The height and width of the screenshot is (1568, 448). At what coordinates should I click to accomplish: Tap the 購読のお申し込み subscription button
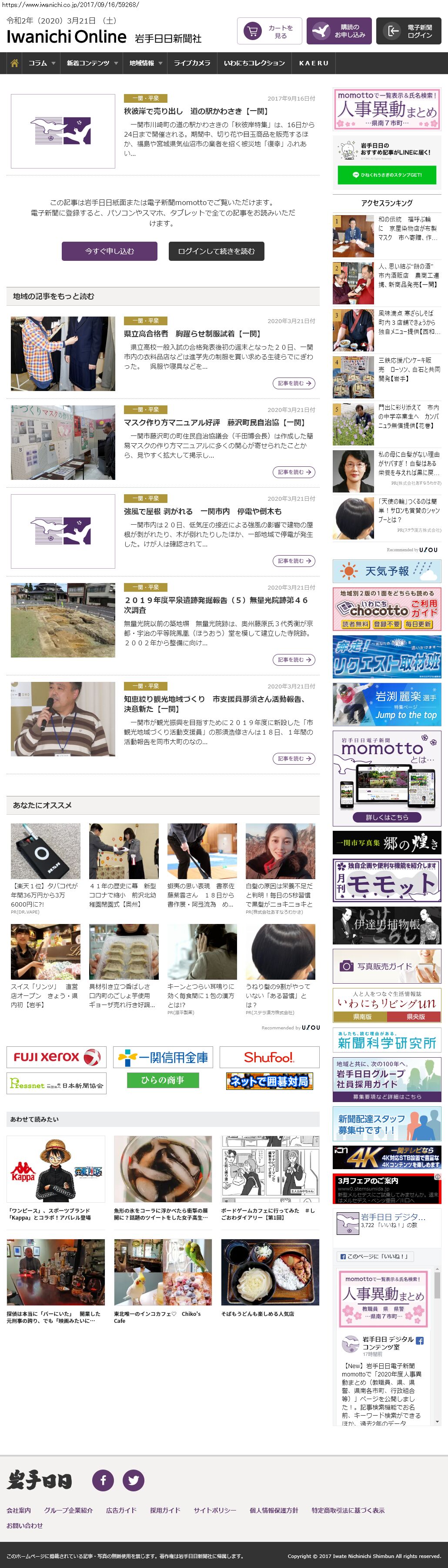(x=338, y=31)
